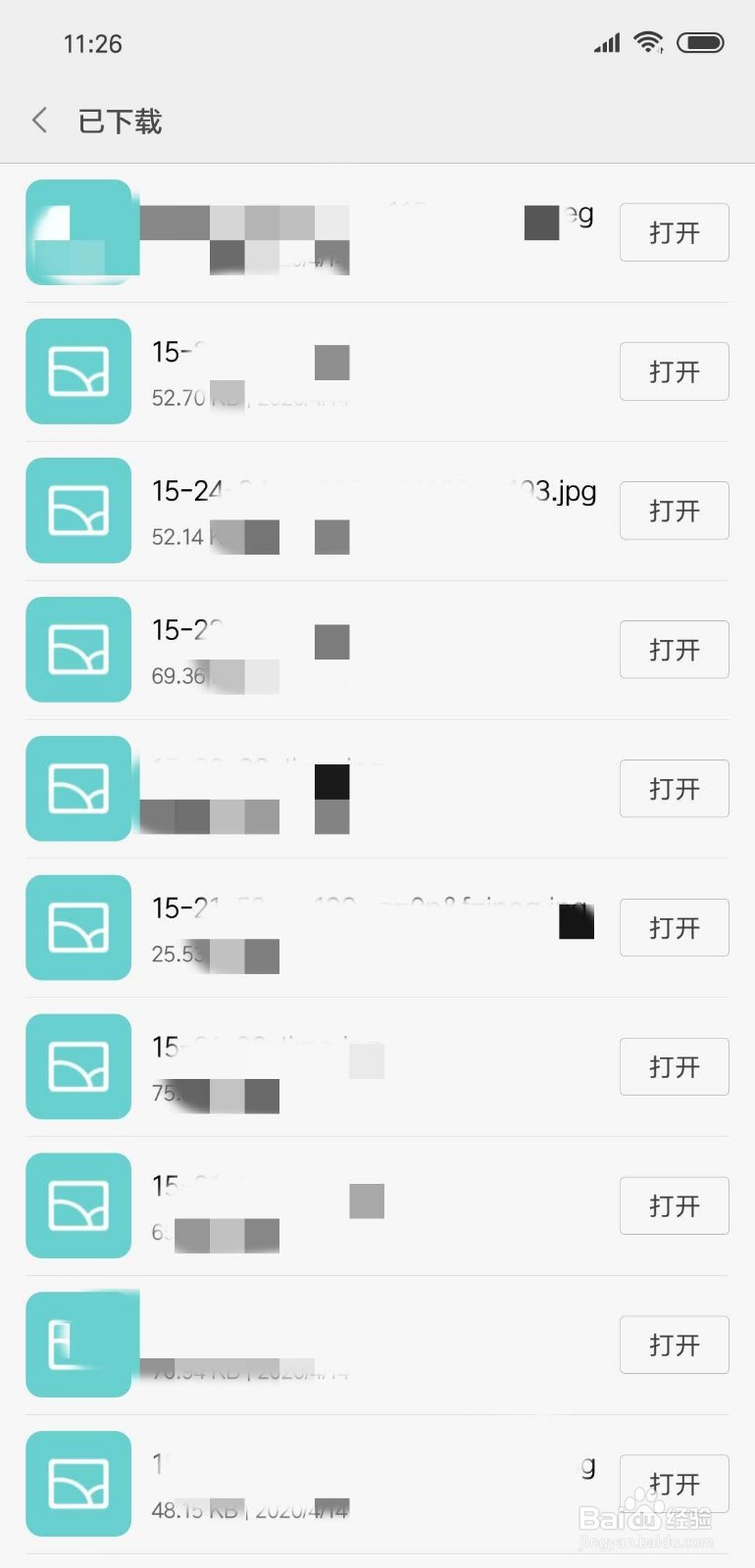Select the first file's thumbnail icon
This screenshot has height=1568, width=755.
(78, 232)
